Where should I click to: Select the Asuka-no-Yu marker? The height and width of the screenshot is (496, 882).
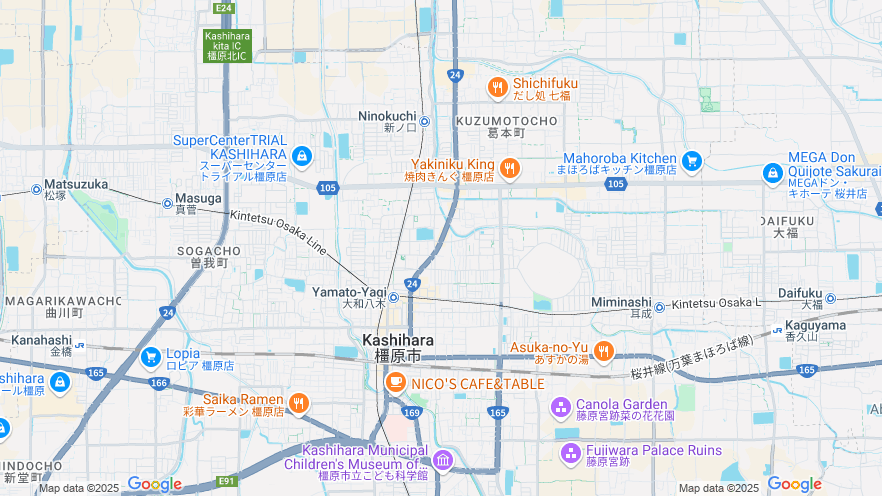(603, 350)
